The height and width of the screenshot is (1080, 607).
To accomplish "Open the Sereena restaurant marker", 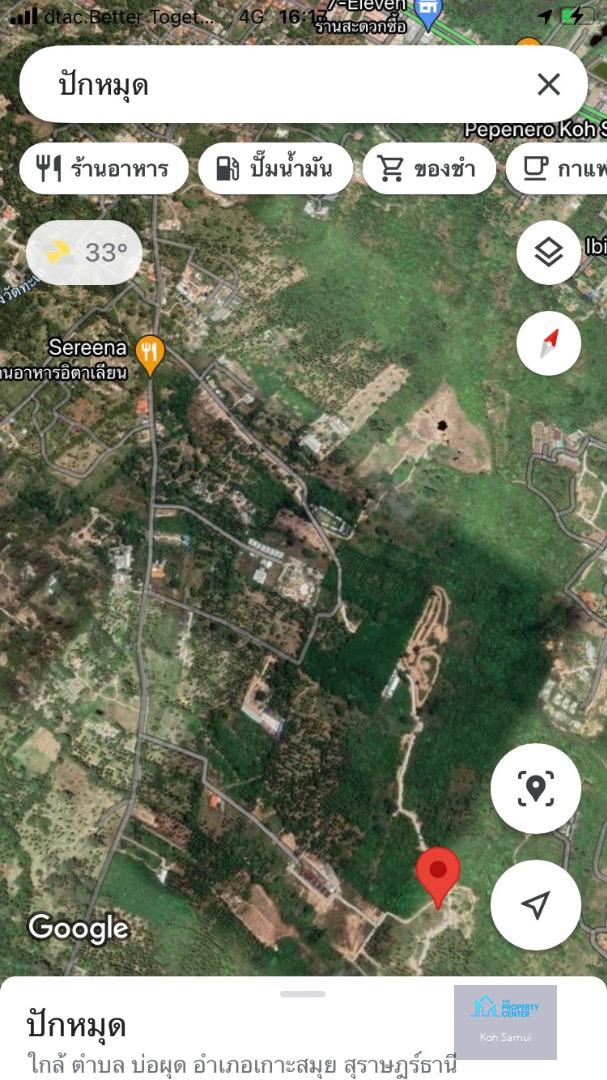I will [150, 354].
